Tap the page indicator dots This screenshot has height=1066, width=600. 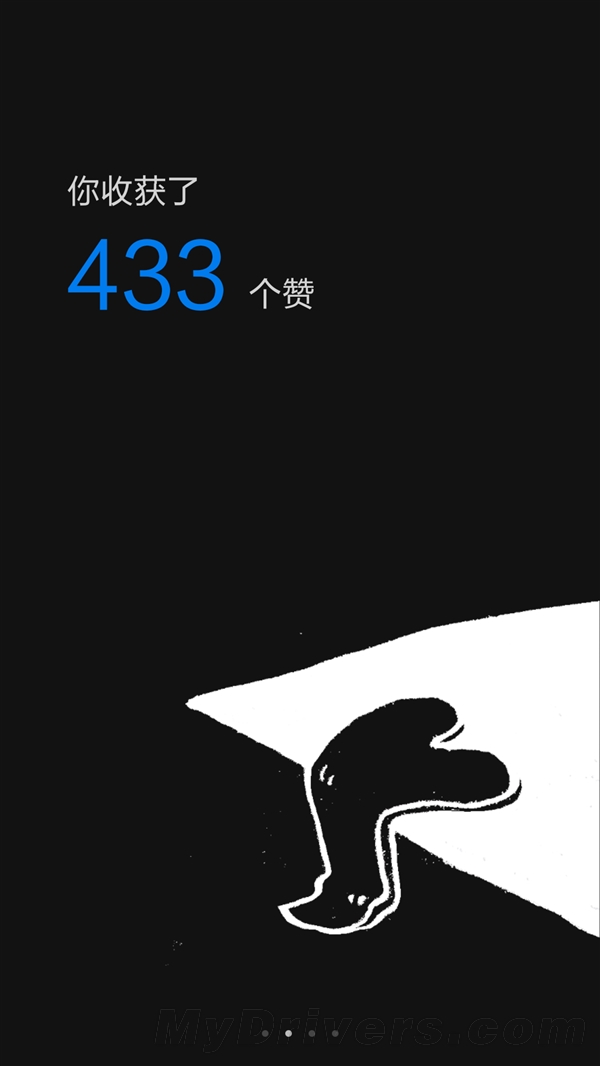(300, 1033)
